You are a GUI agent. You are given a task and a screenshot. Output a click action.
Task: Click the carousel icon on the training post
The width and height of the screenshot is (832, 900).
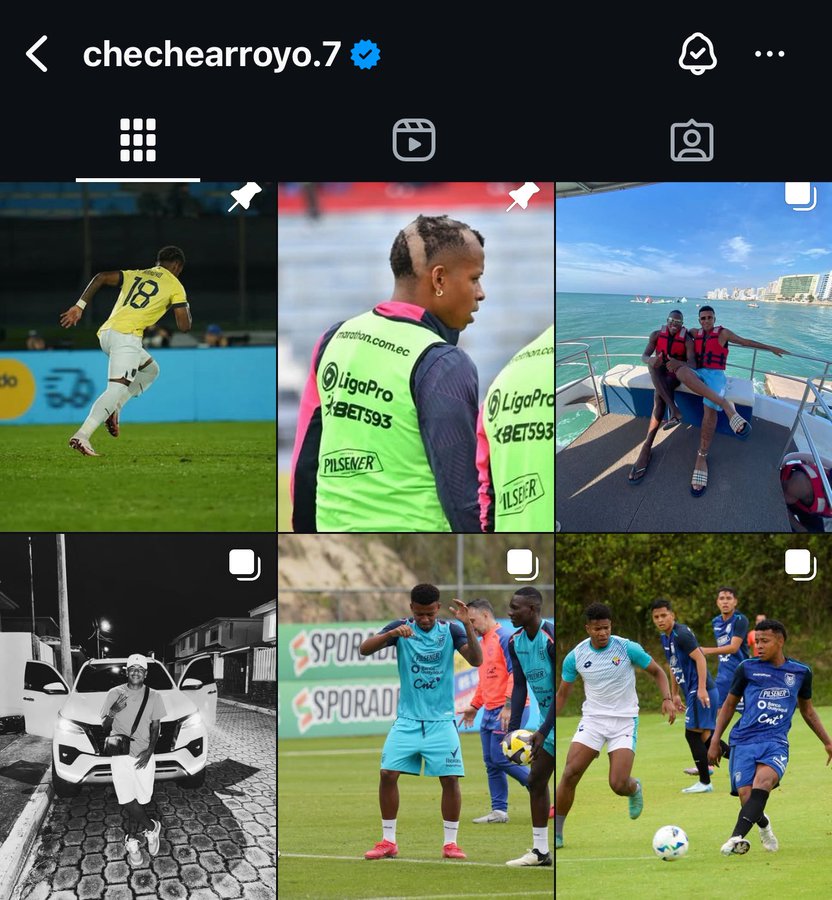519,566
